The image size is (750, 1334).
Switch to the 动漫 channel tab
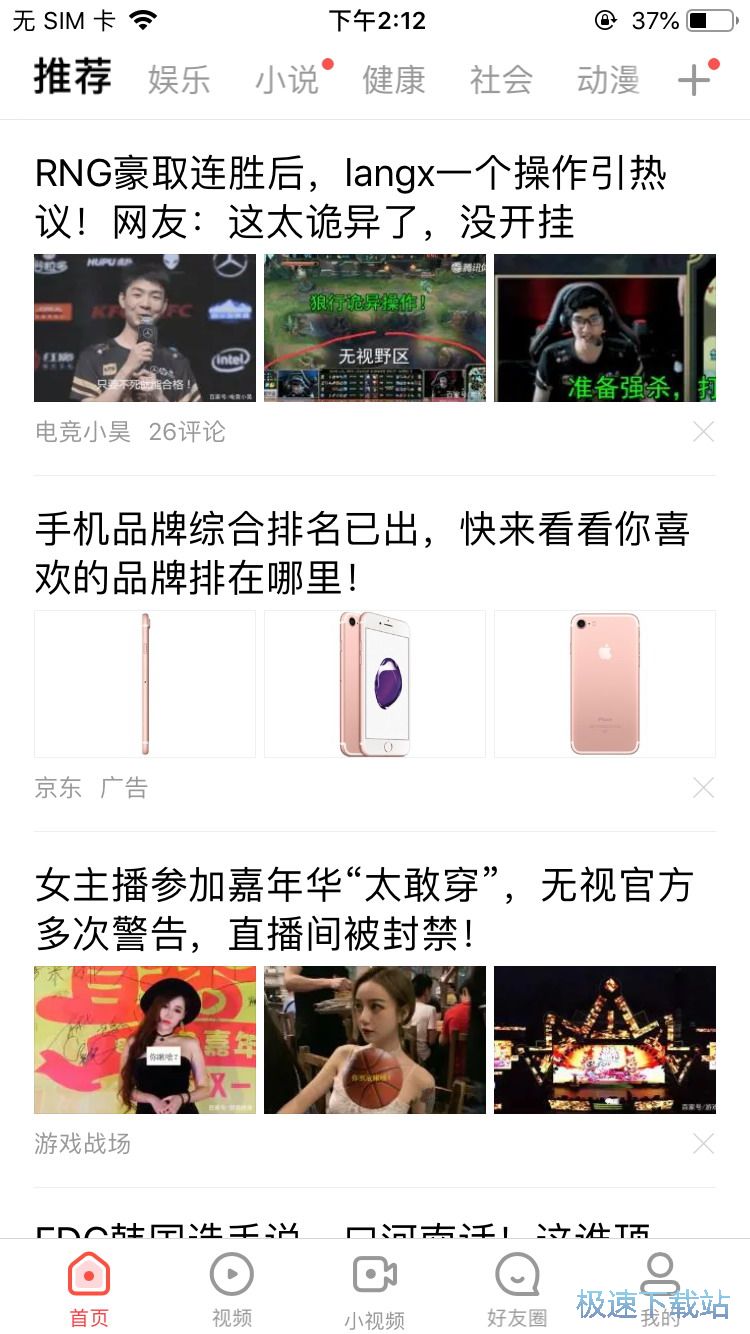(x=608, y=80)
